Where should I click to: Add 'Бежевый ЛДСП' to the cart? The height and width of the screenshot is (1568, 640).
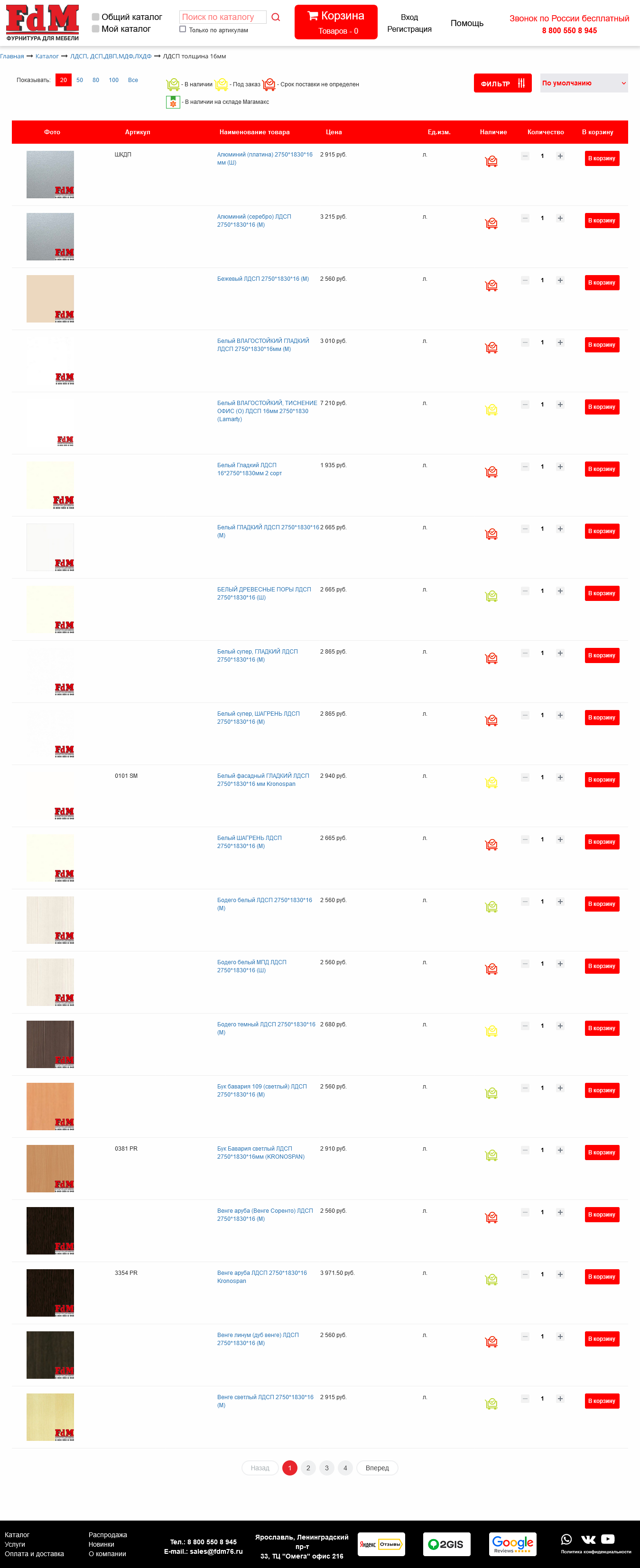602,283
